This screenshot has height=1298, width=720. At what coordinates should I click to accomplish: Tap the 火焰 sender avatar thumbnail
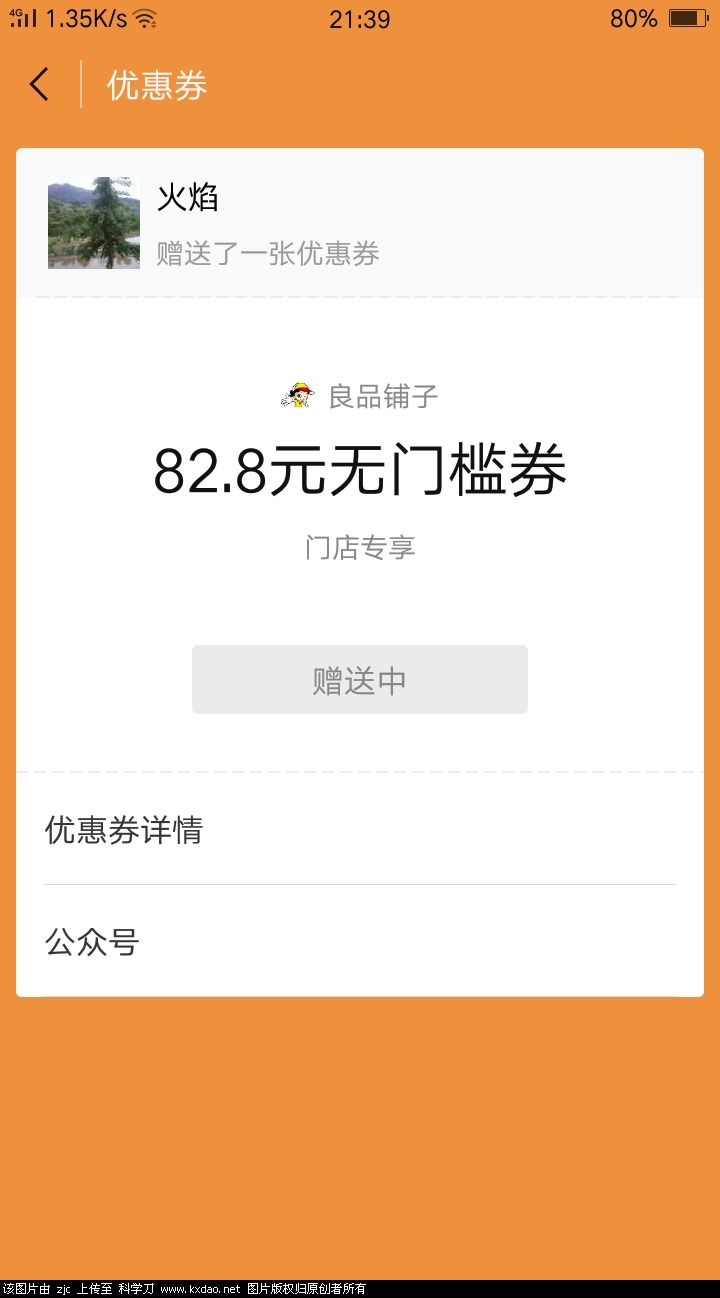tap(93, 223)
